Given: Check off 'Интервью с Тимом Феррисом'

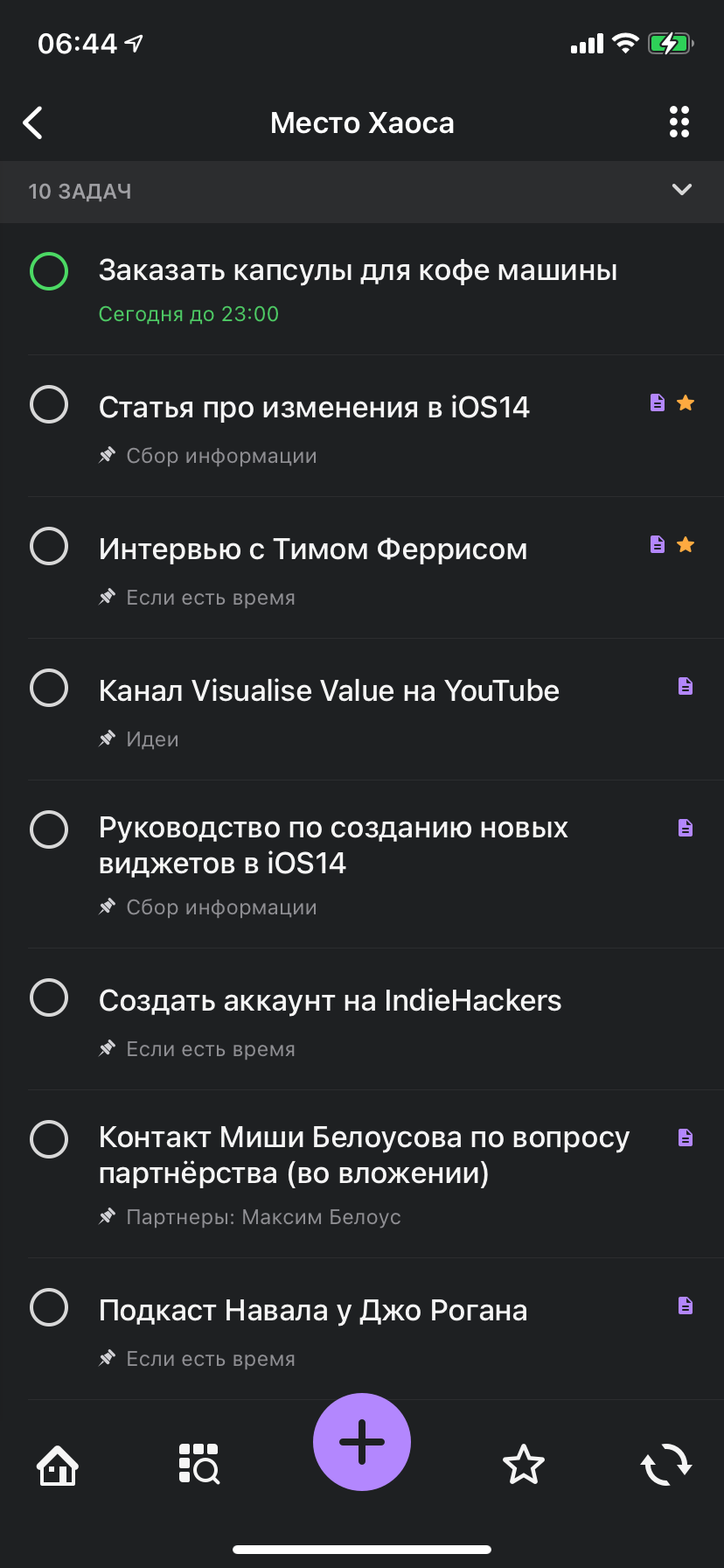Looking at the screenshot, I should [49, 547].
